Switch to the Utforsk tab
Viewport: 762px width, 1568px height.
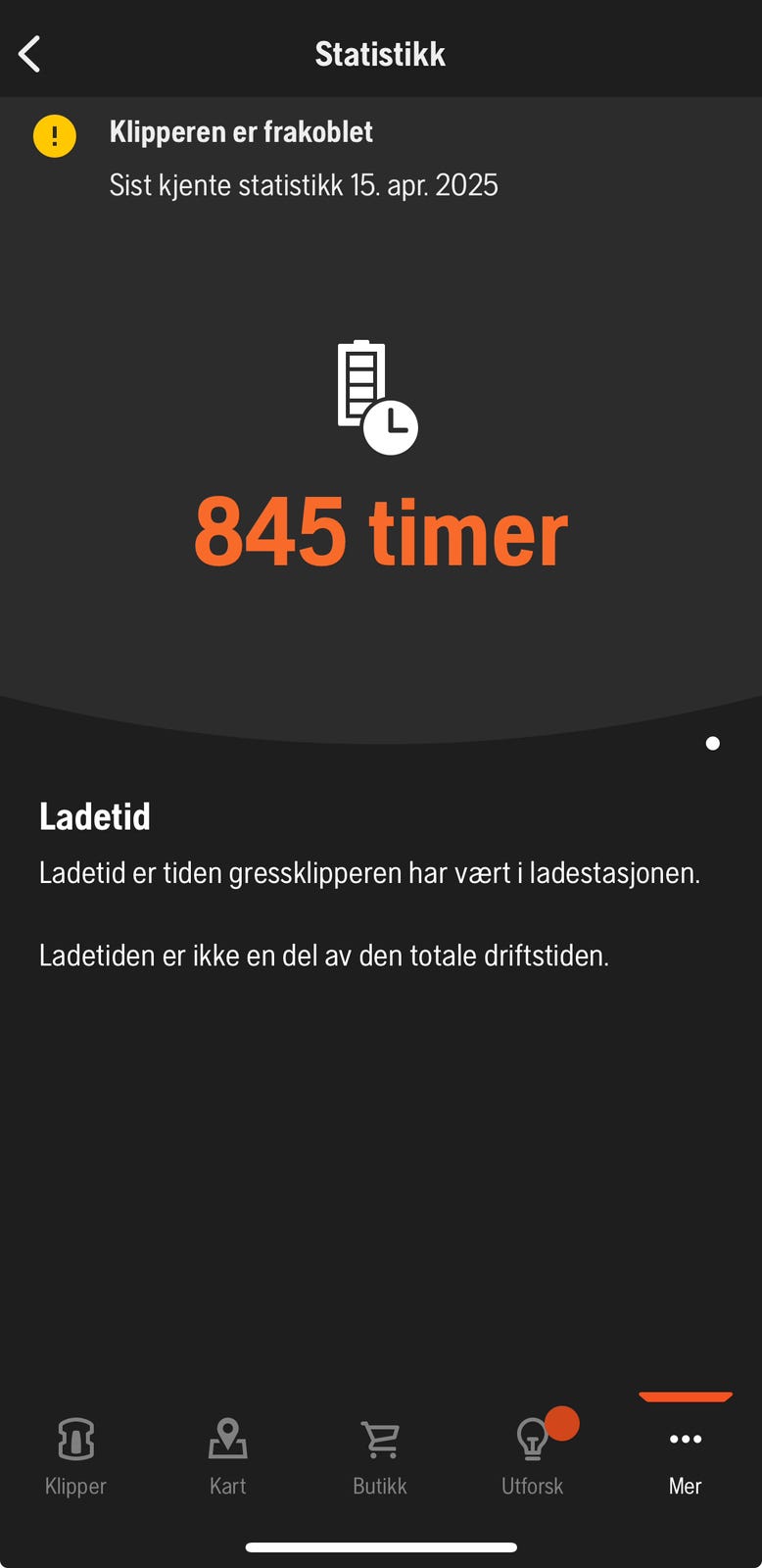point(532,1460)
